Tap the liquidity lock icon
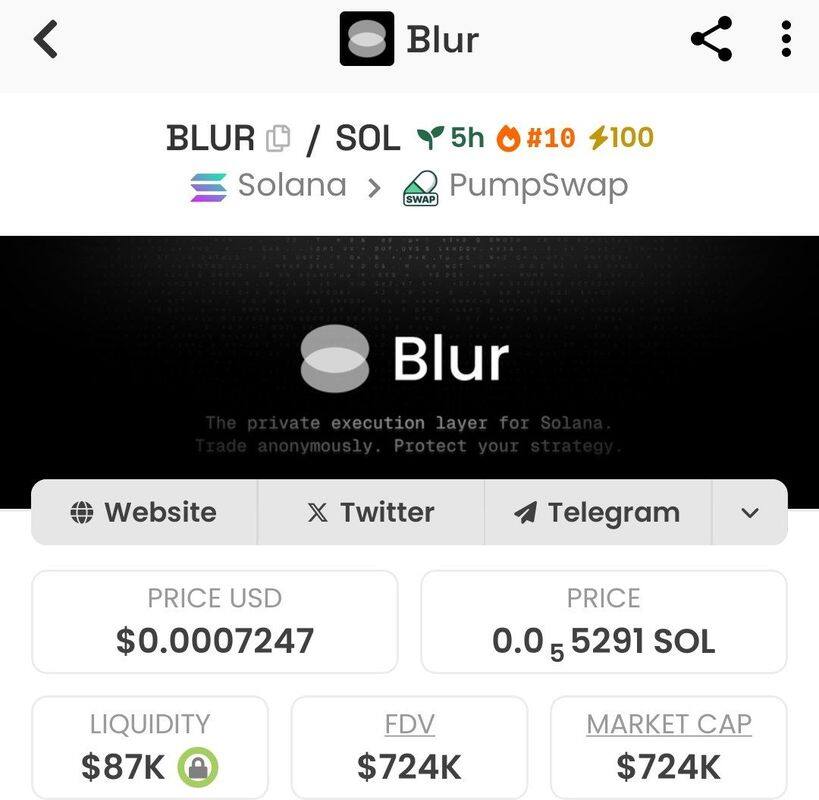The image size is (819, 800). click(x=198, y=767)
